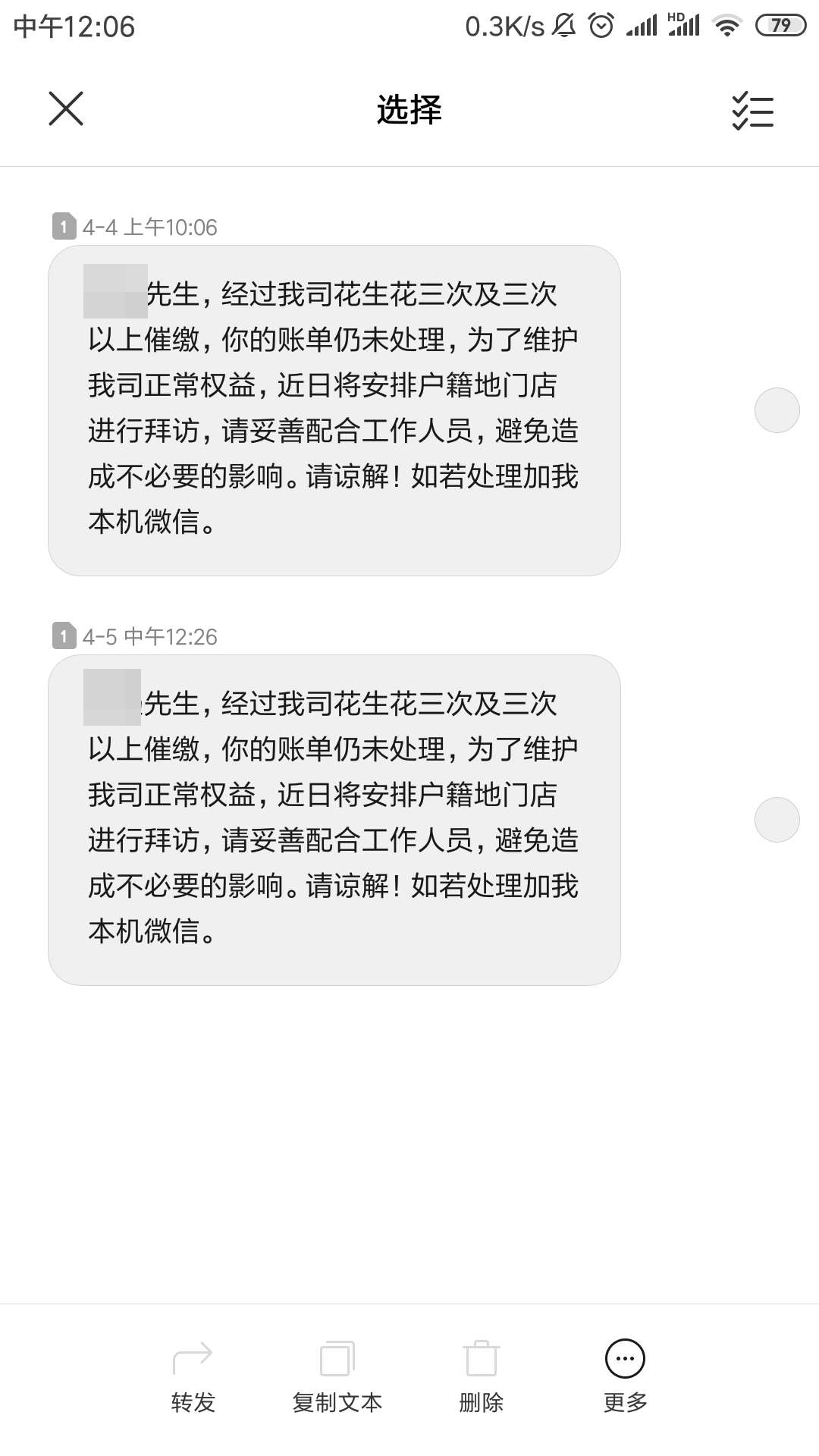
Task: Tap the clock showing 中午12:06
Action: (x=72, y=27)
